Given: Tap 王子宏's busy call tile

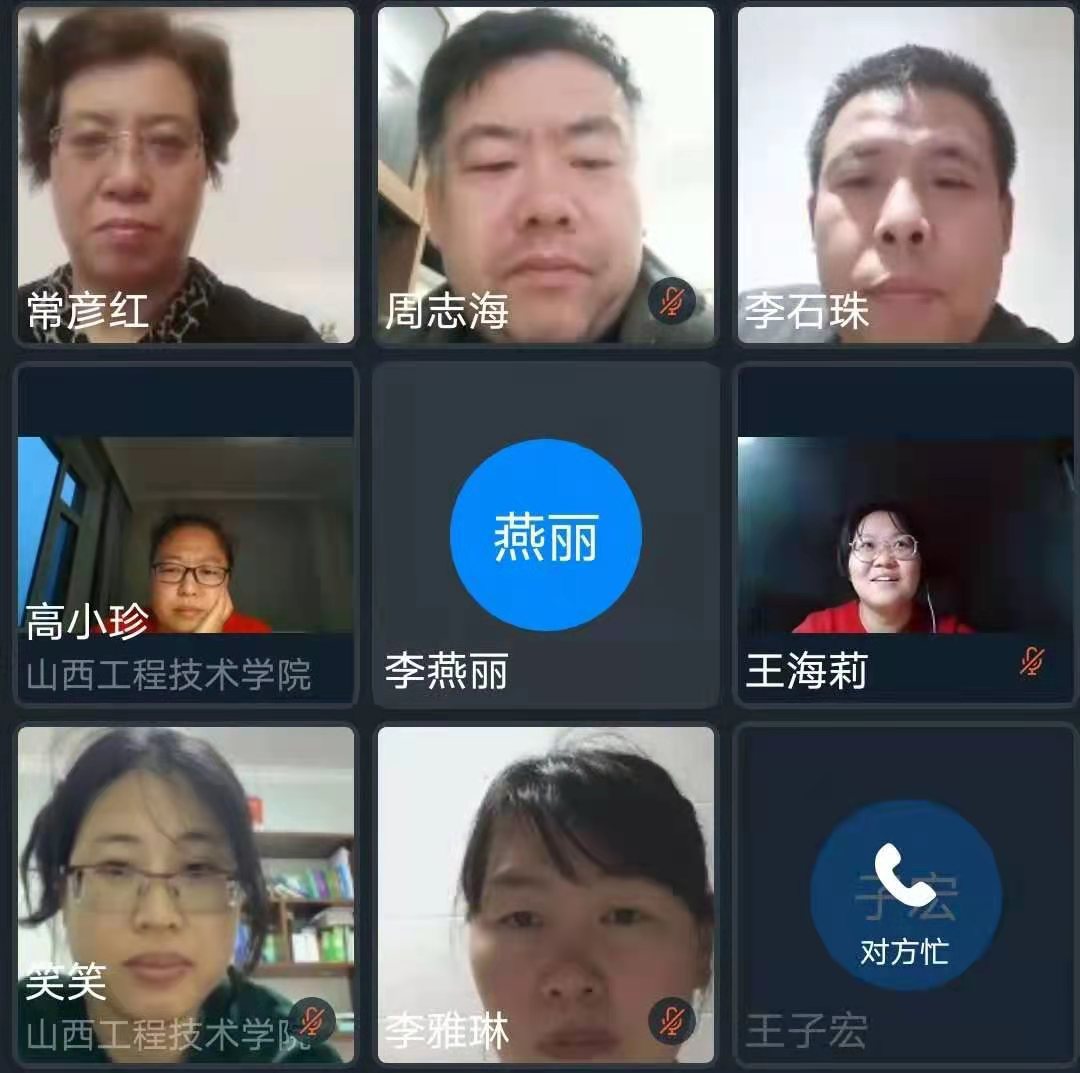Looking at the screenshot, I should click(x=905, y=893).
